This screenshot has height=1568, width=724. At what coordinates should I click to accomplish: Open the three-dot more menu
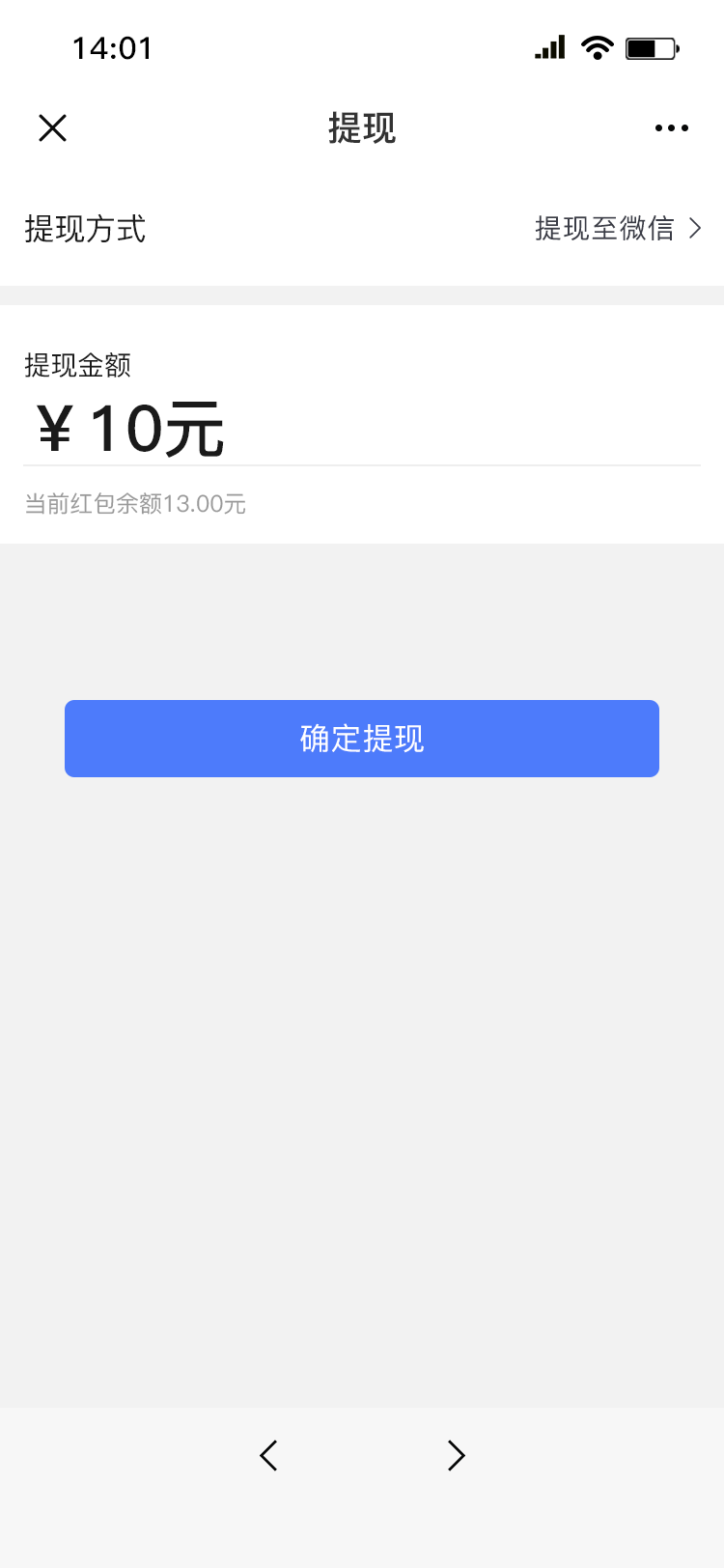(x=671, y=127)
